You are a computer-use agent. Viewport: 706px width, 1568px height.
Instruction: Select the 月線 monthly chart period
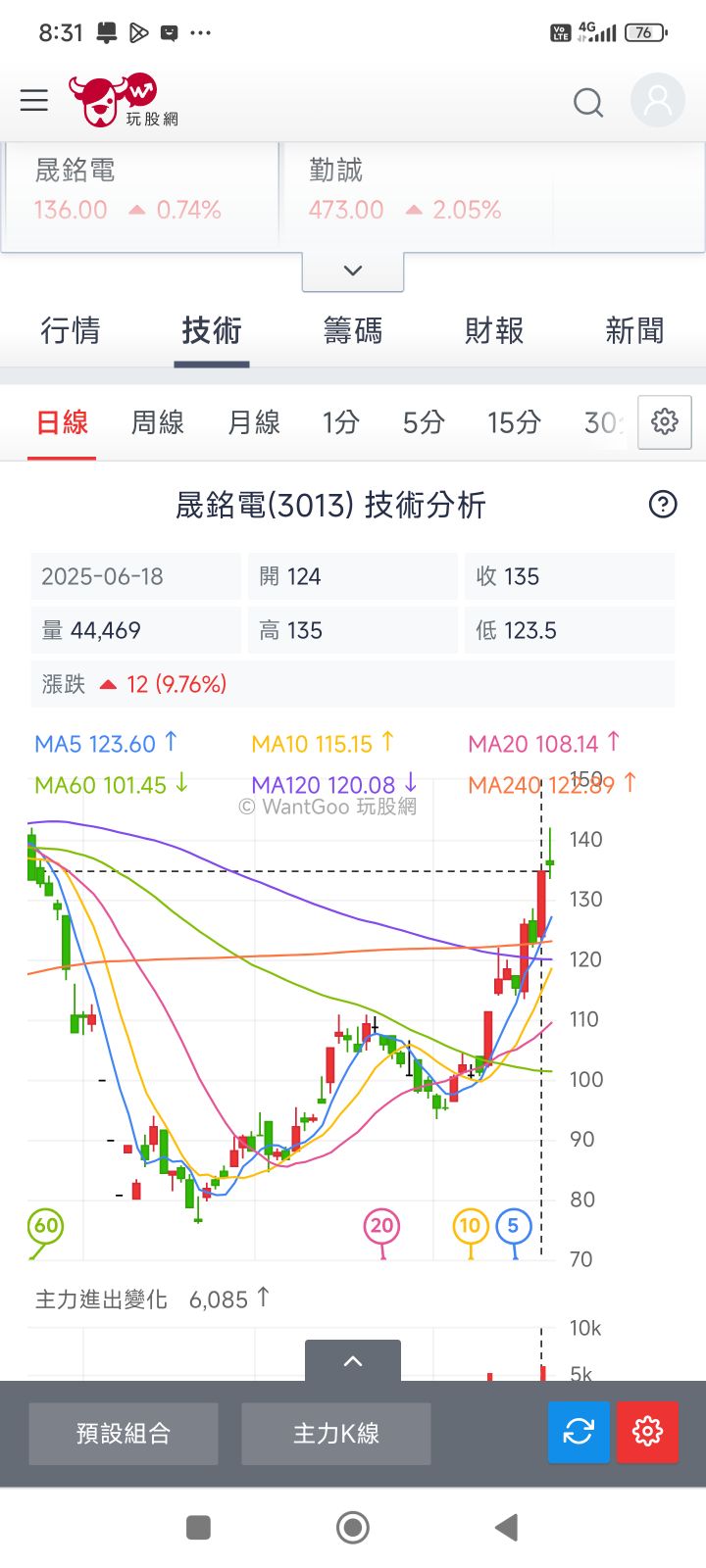tap(254, 422)
